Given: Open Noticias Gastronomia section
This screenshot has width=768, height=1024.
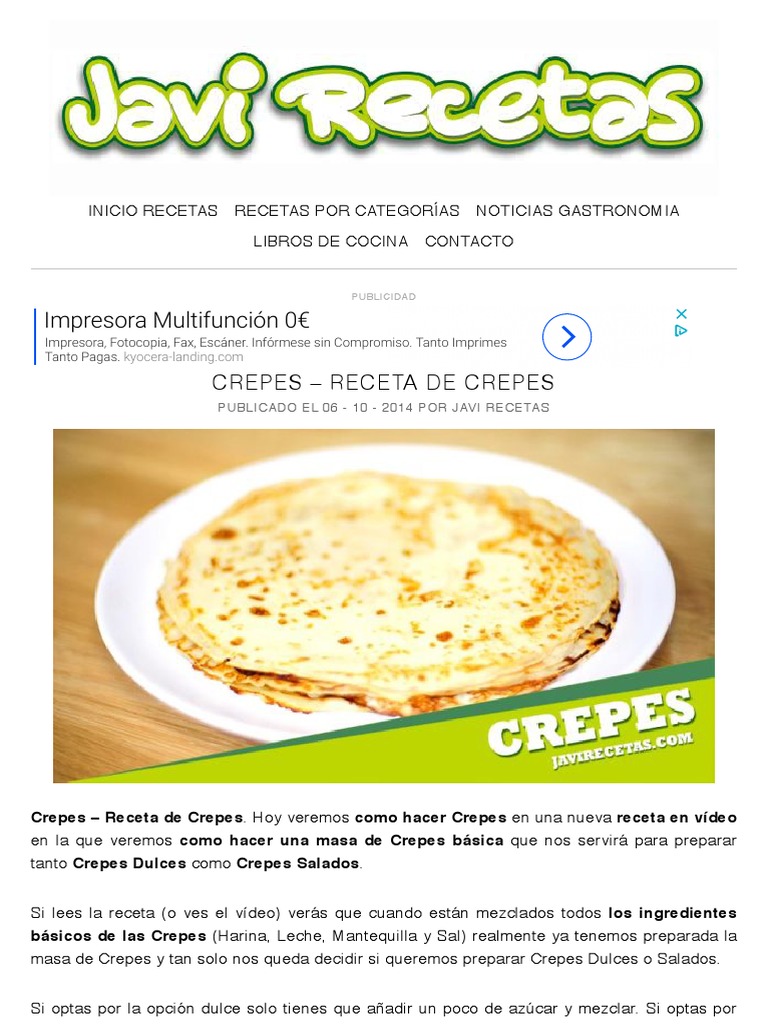Looking at the screenshot, I should [x=577, y=211].
